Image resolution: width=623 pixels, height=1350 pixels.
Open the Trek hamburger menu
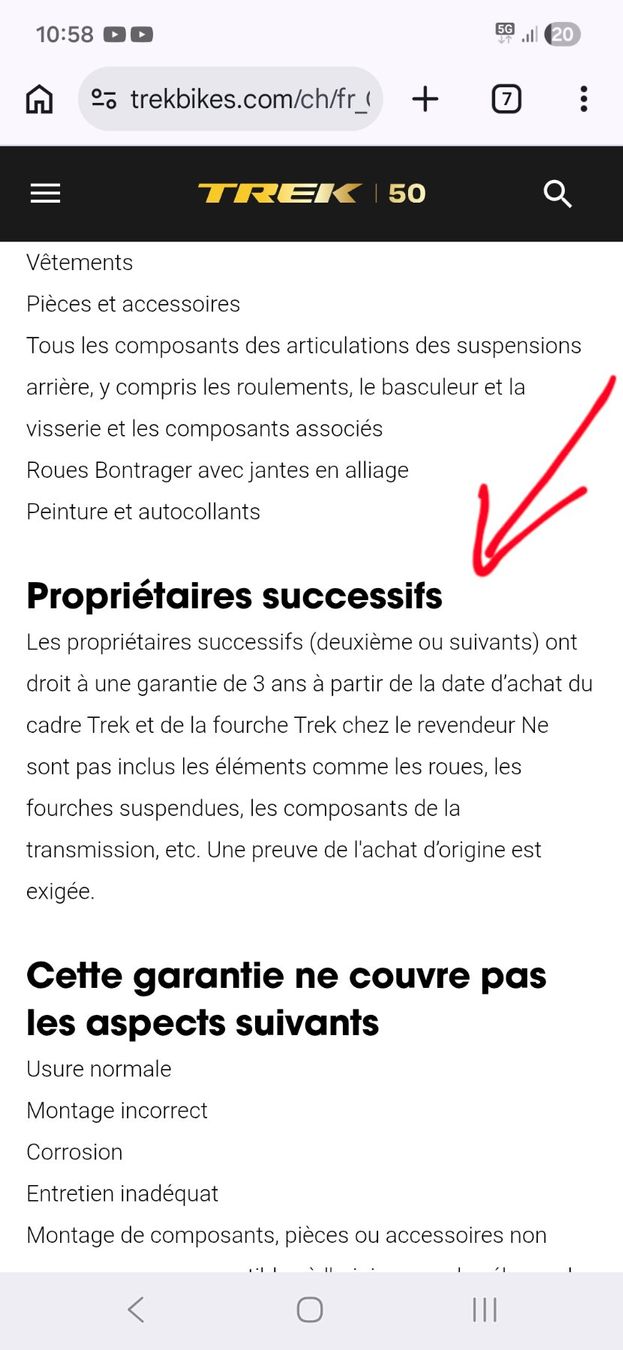[x=46, y=193]
